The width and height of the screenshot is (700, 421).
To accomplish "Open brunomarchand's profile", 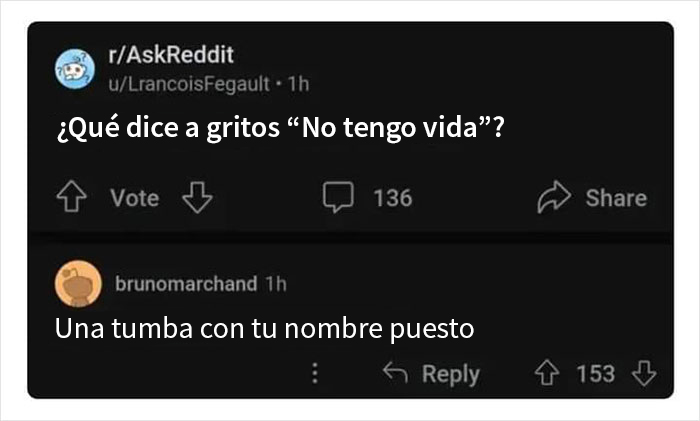I will tap(185, 284).
